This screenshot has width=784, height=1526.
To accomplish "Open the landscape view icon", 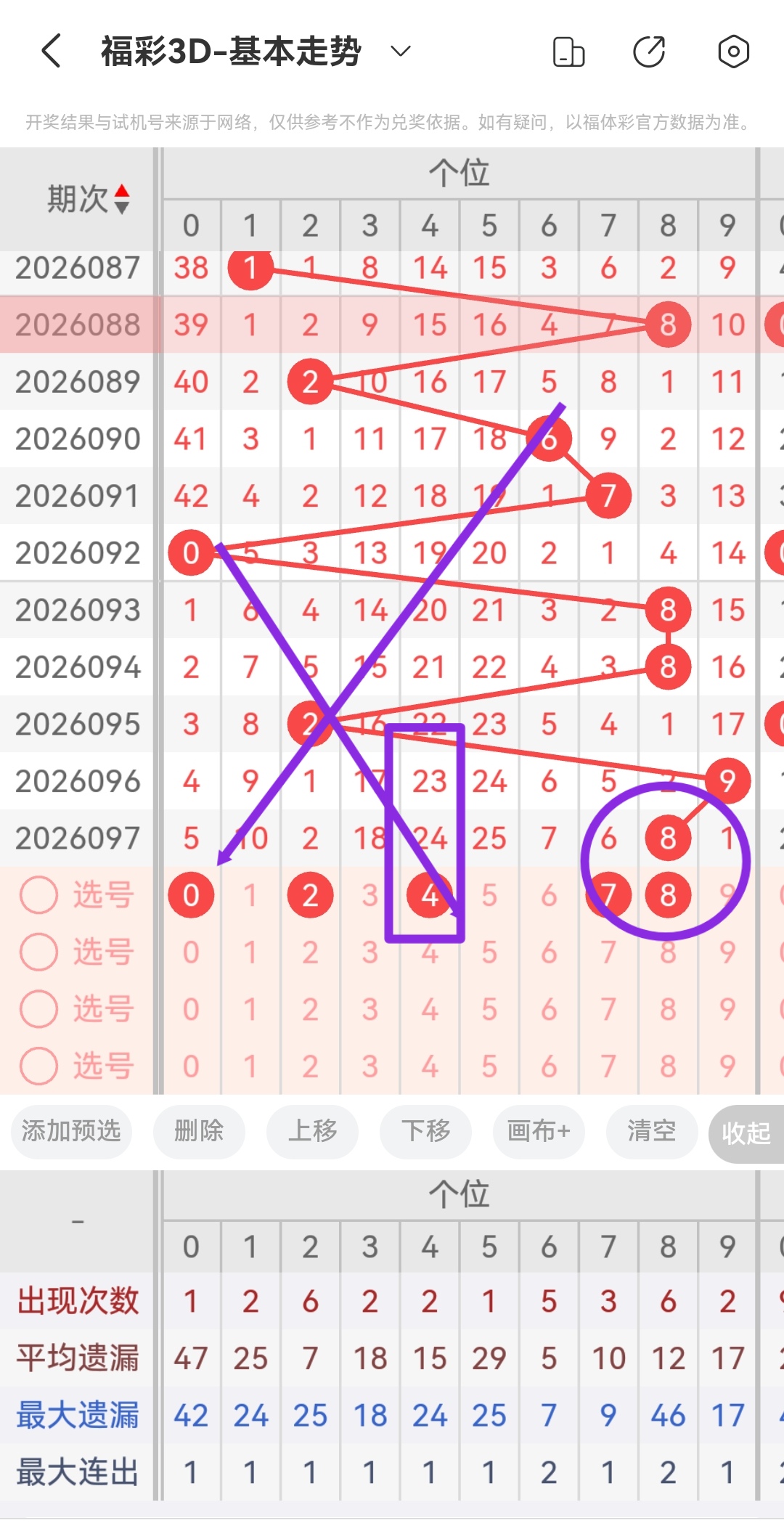I will [x=568, y=52].
